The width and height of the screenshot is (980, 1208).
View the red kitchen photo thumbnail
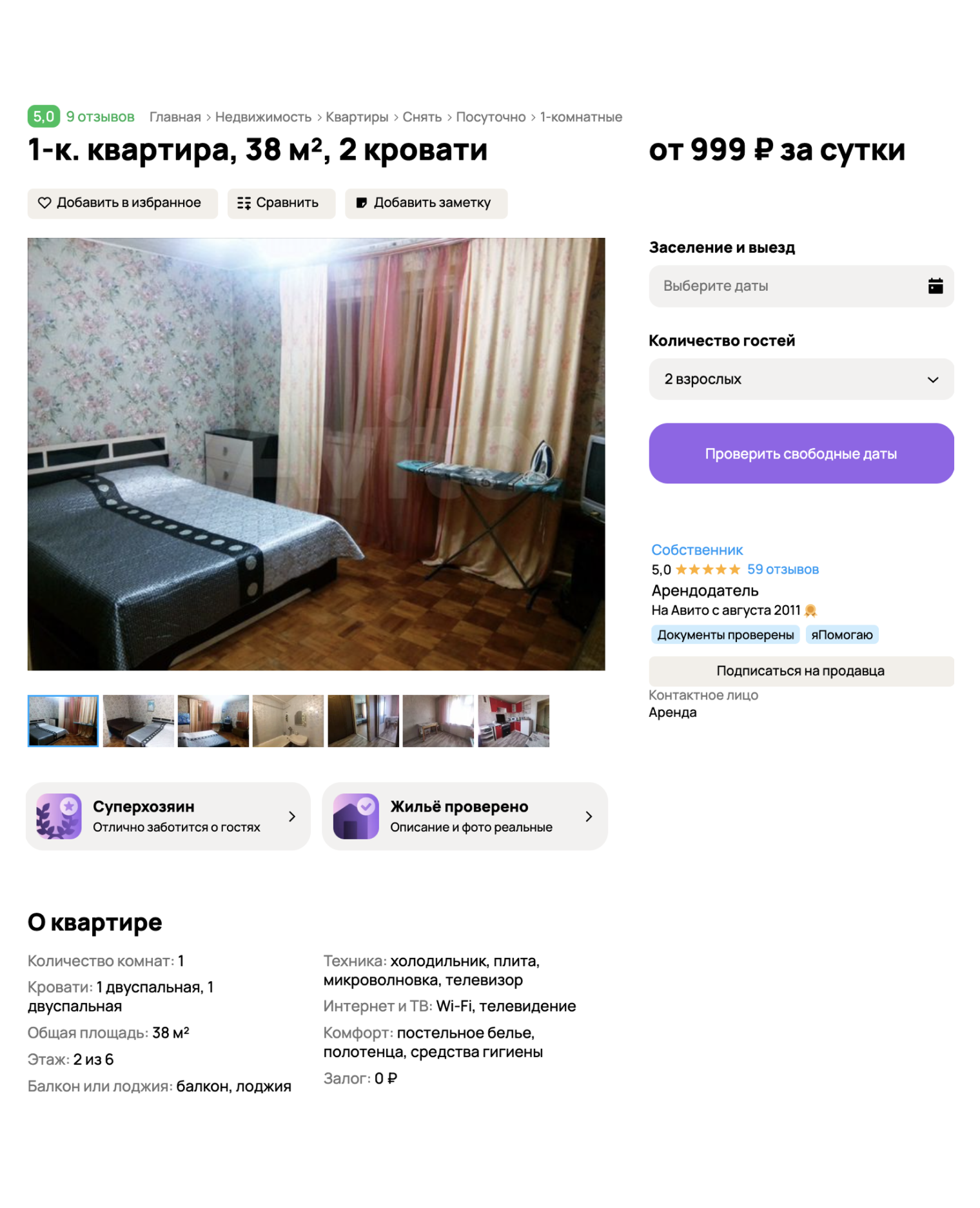tap(513, 721)
